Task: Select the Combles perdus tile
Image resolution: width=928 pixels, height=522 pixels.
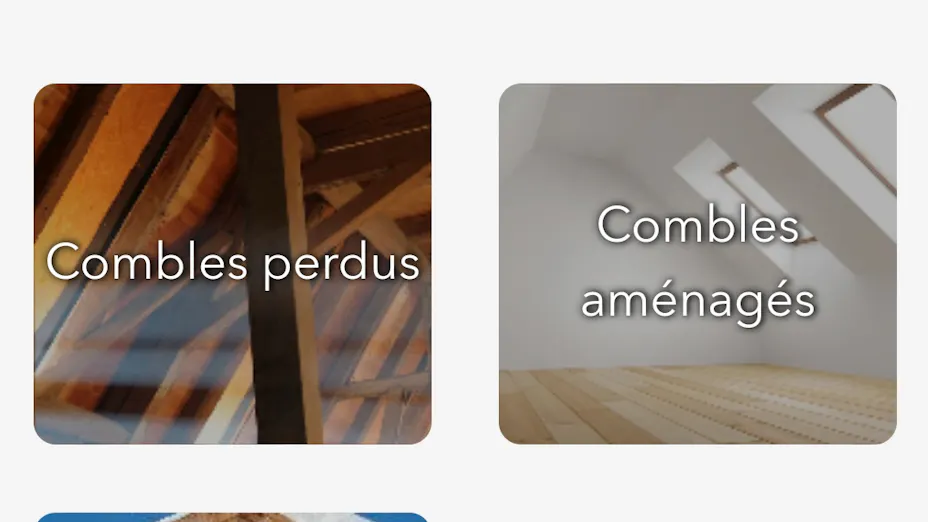Action: tap(233, 264)
